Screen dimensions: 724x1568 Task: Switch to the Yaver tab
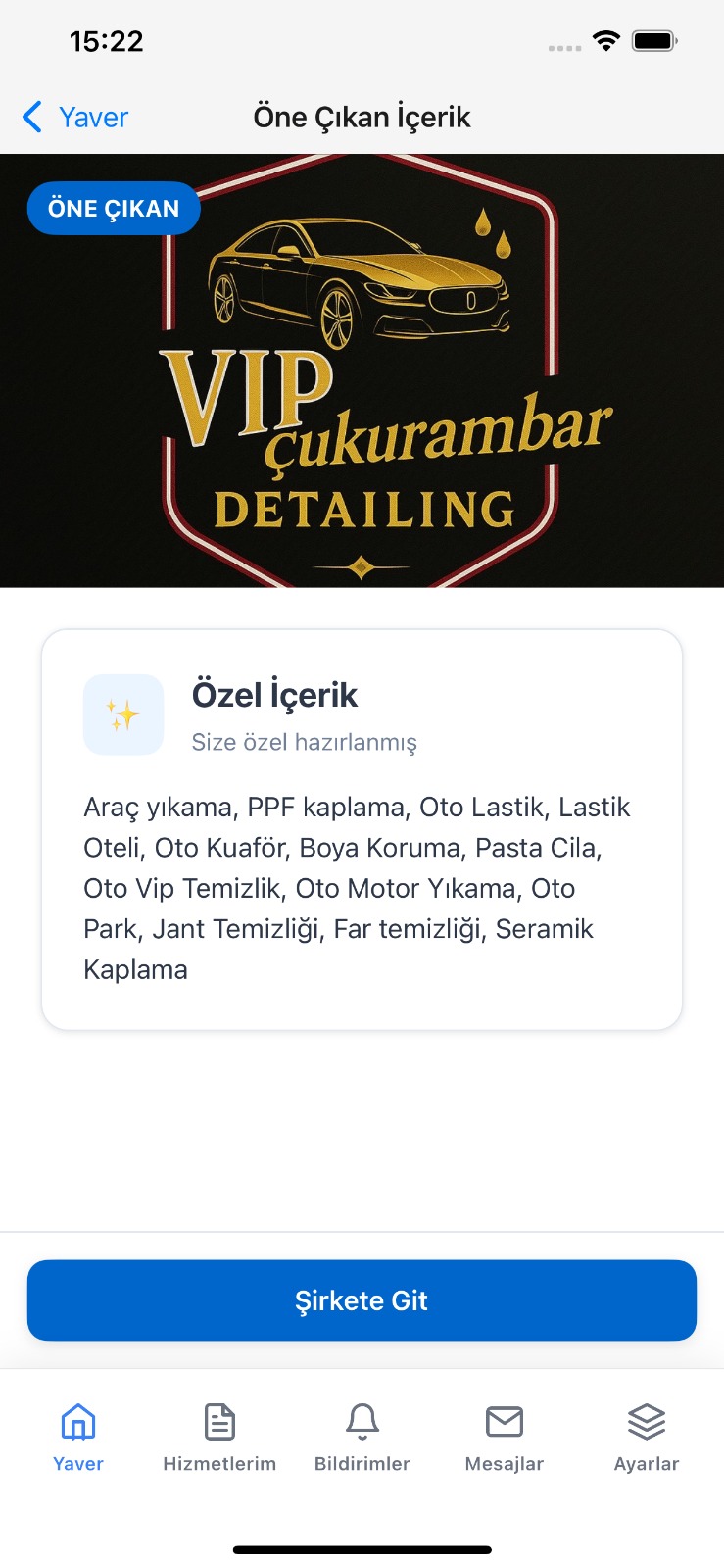point(78,1437)
